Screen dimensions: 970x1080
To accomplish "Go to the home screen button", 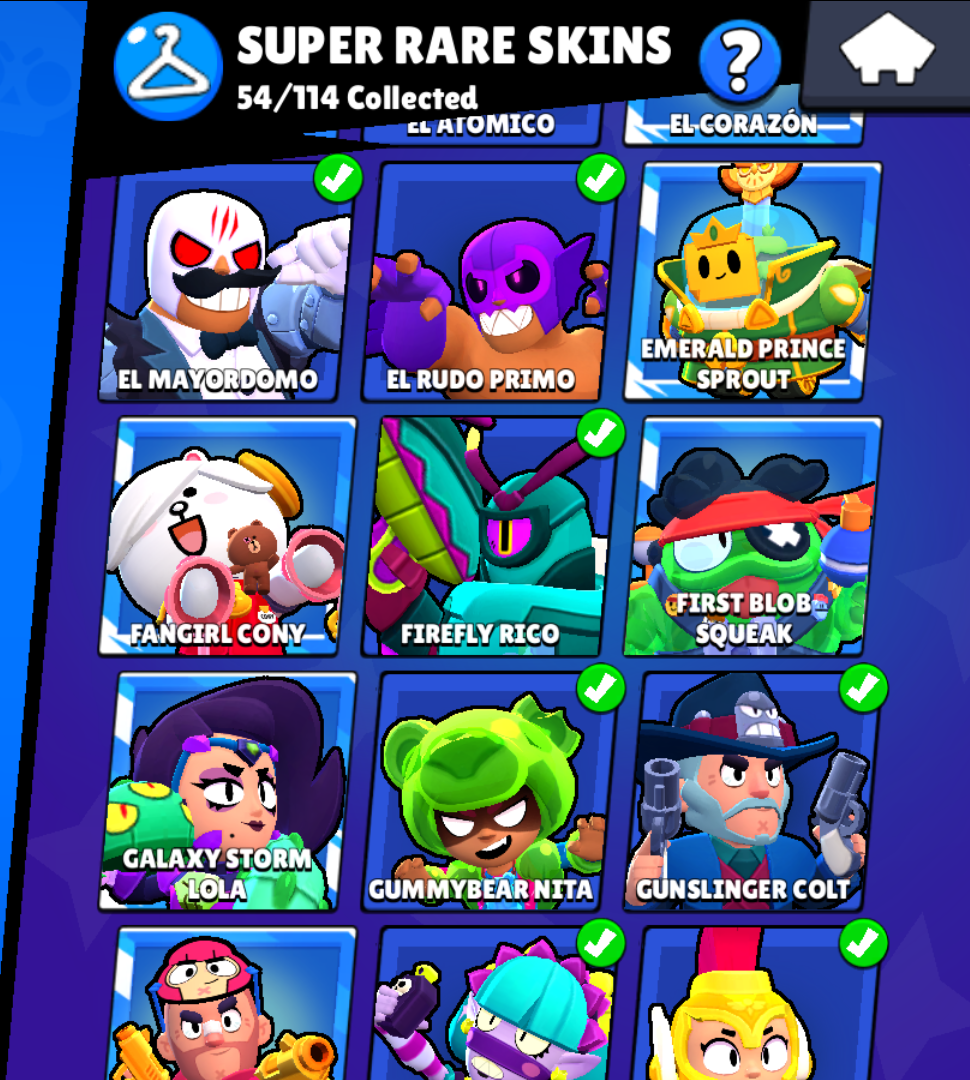I will [x=886, y=50].
